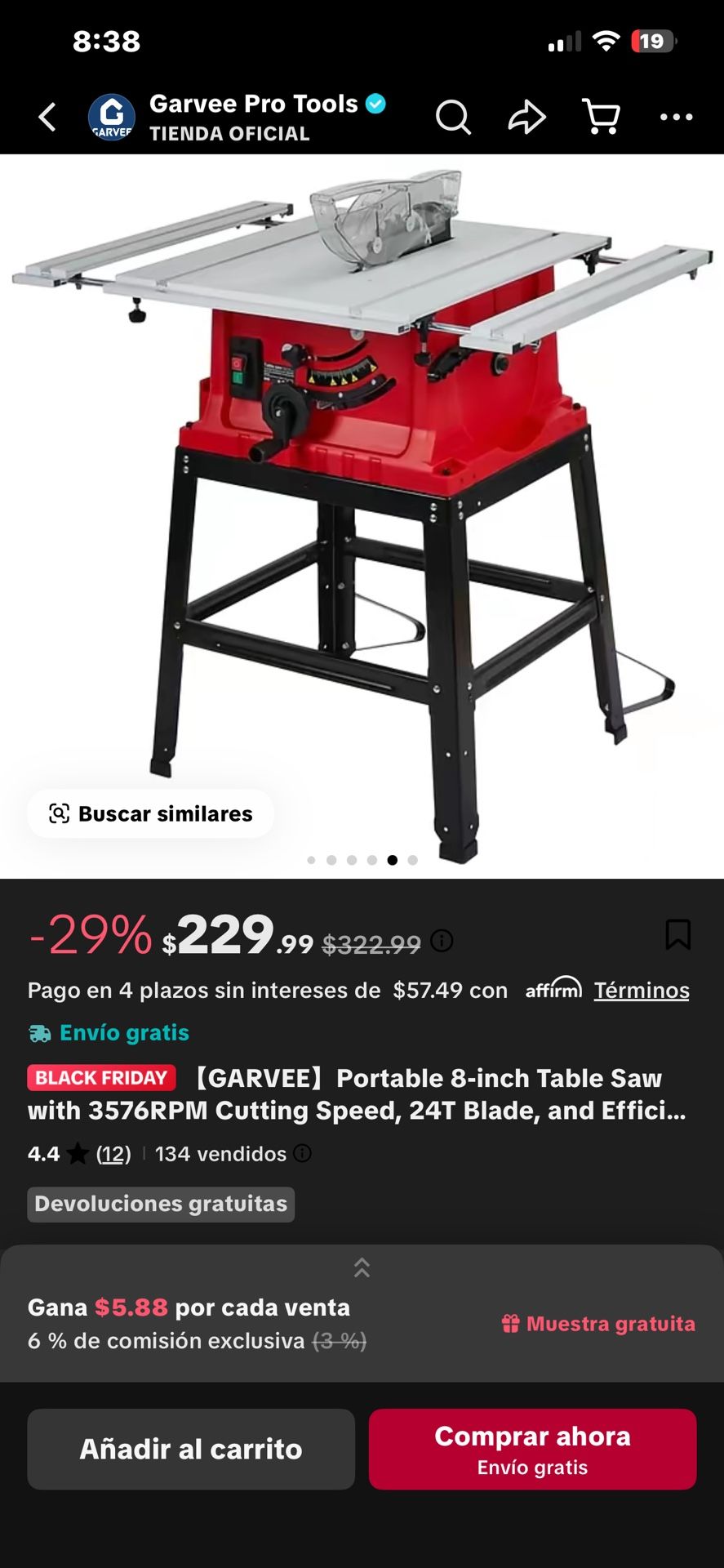Tap the back arrow to leave the product page
This screenshot has height=1568, width=724.
pos(47,117)
